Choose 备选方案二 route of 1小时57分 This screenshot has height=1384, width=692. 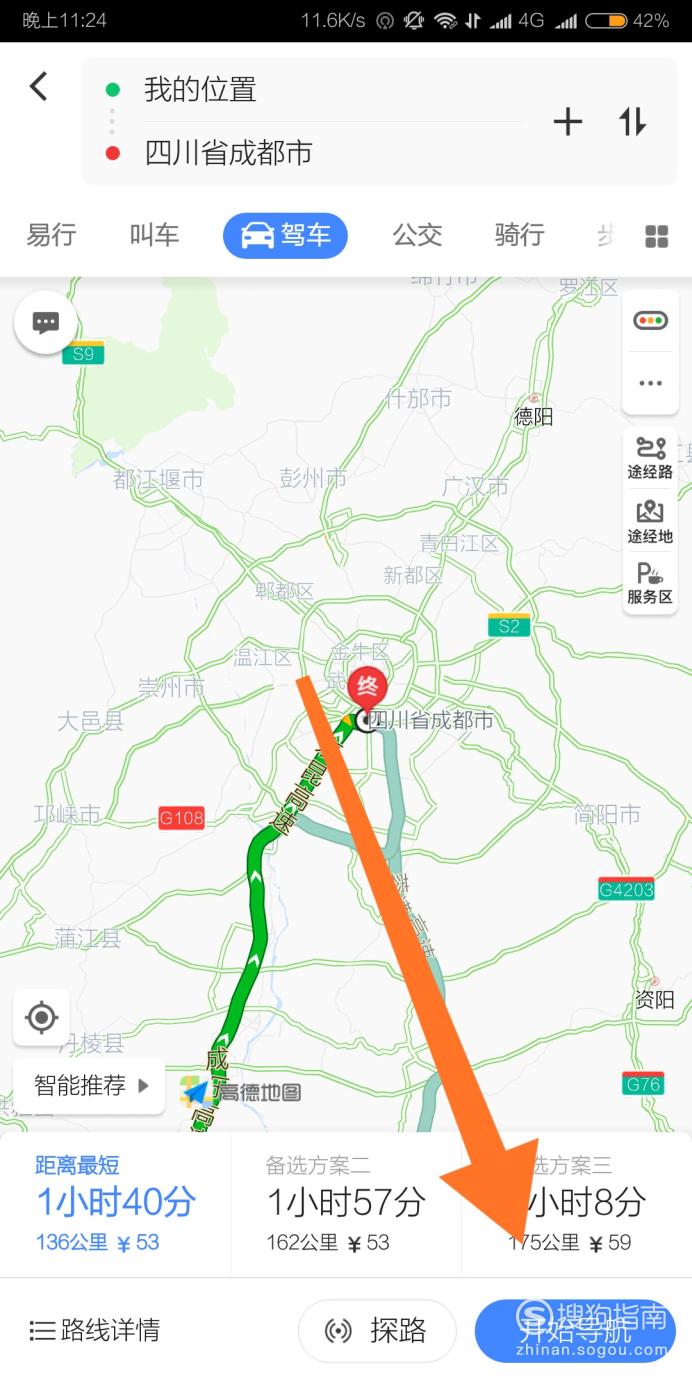click(x=346, y=1204)
